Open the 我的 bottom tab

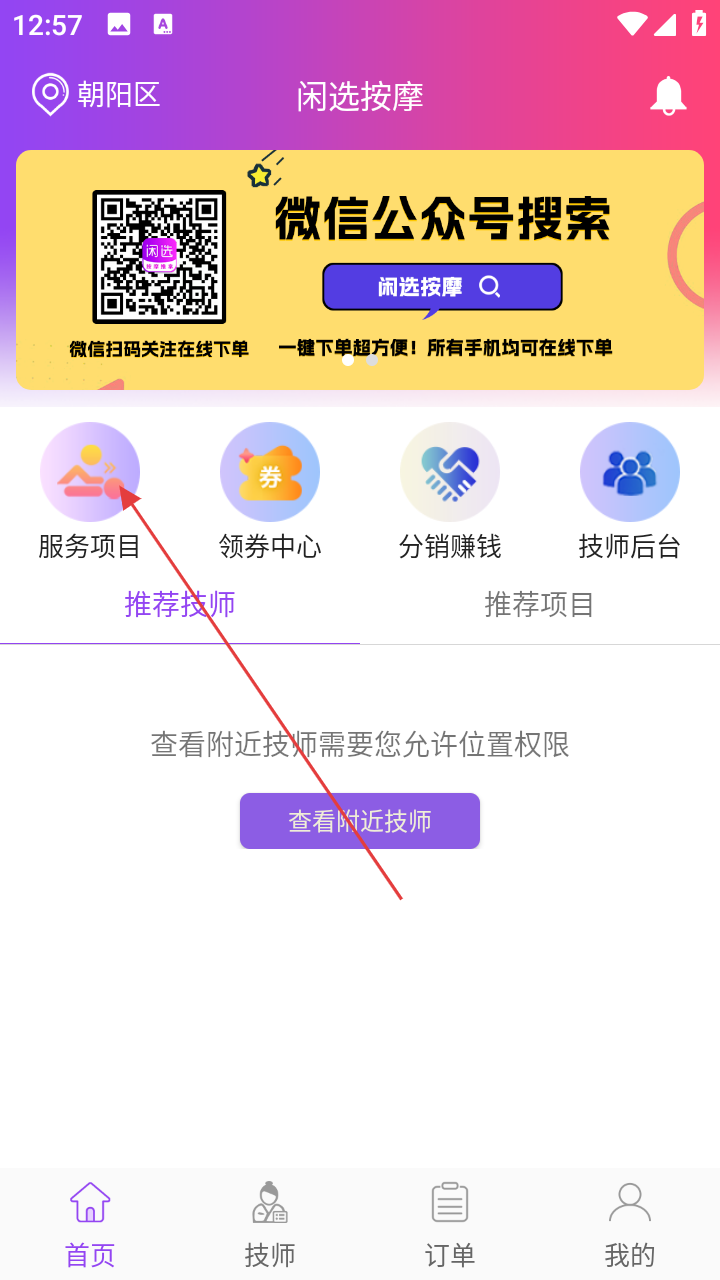pyautogui.click(x=630, y=1224)
